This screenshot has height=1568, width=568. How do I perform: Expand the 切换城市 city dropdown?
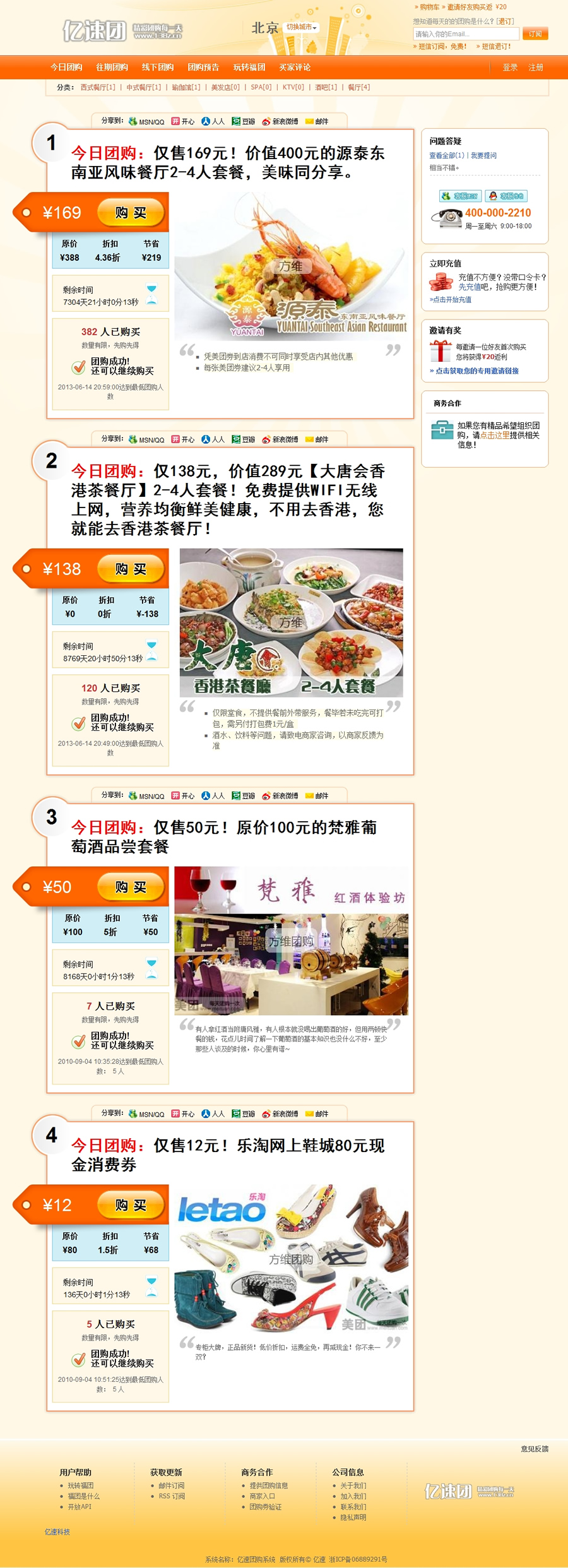coord(302,28)
